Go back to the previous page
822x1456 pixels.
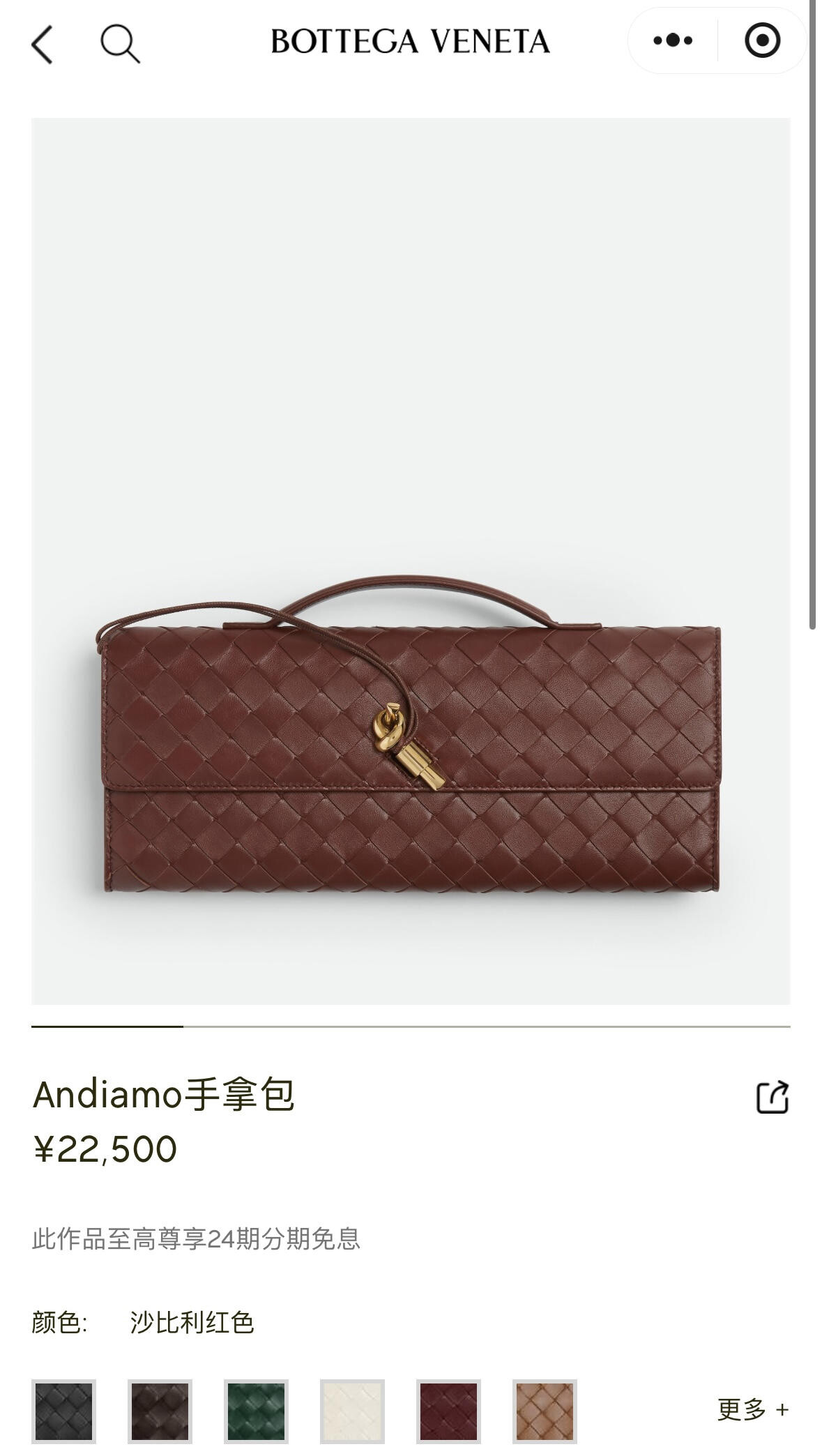pyautogui.click(x=43, y=44)
